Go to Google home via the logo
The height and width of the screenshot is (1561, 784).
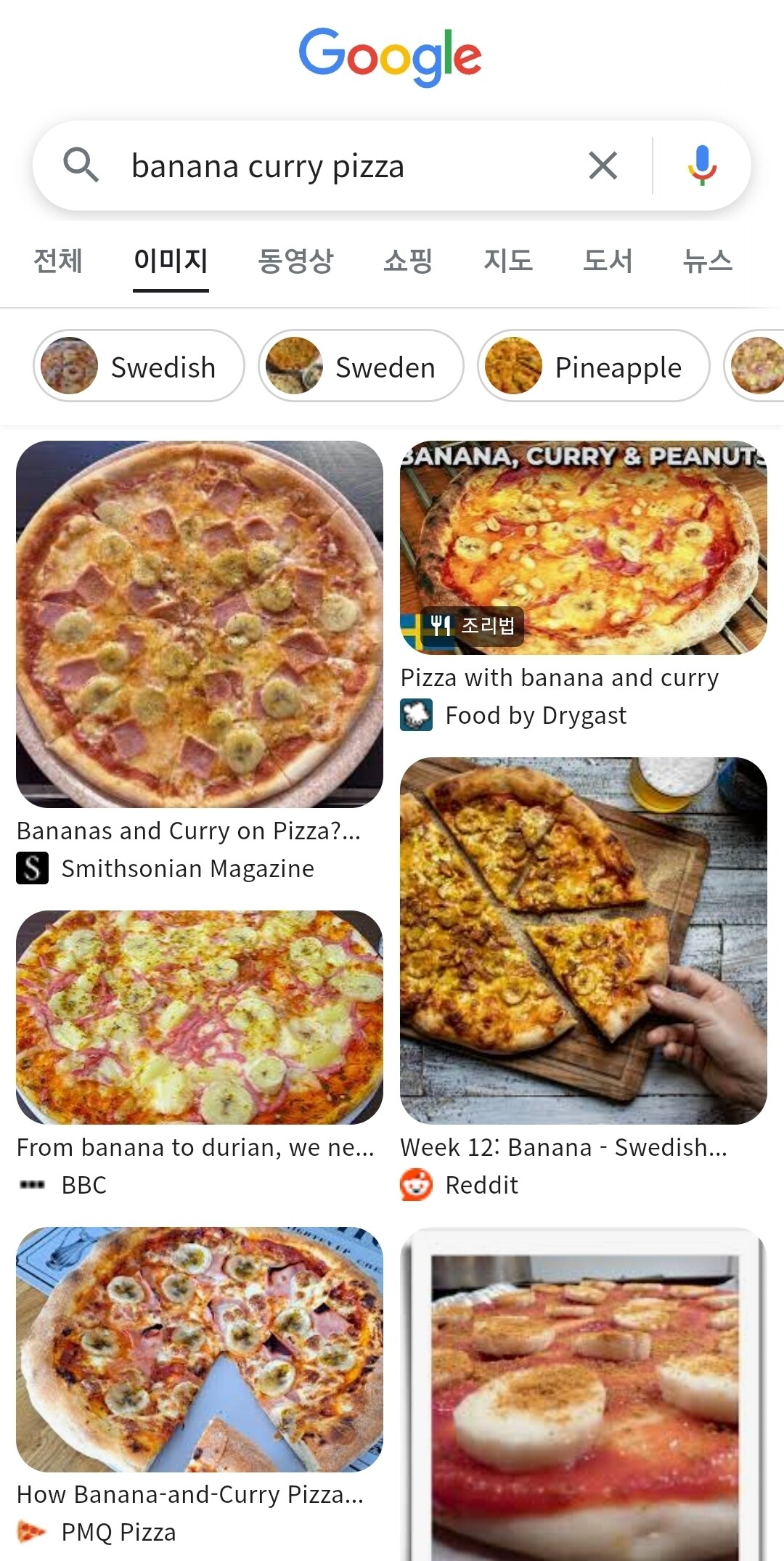click(x=391, y=56)
